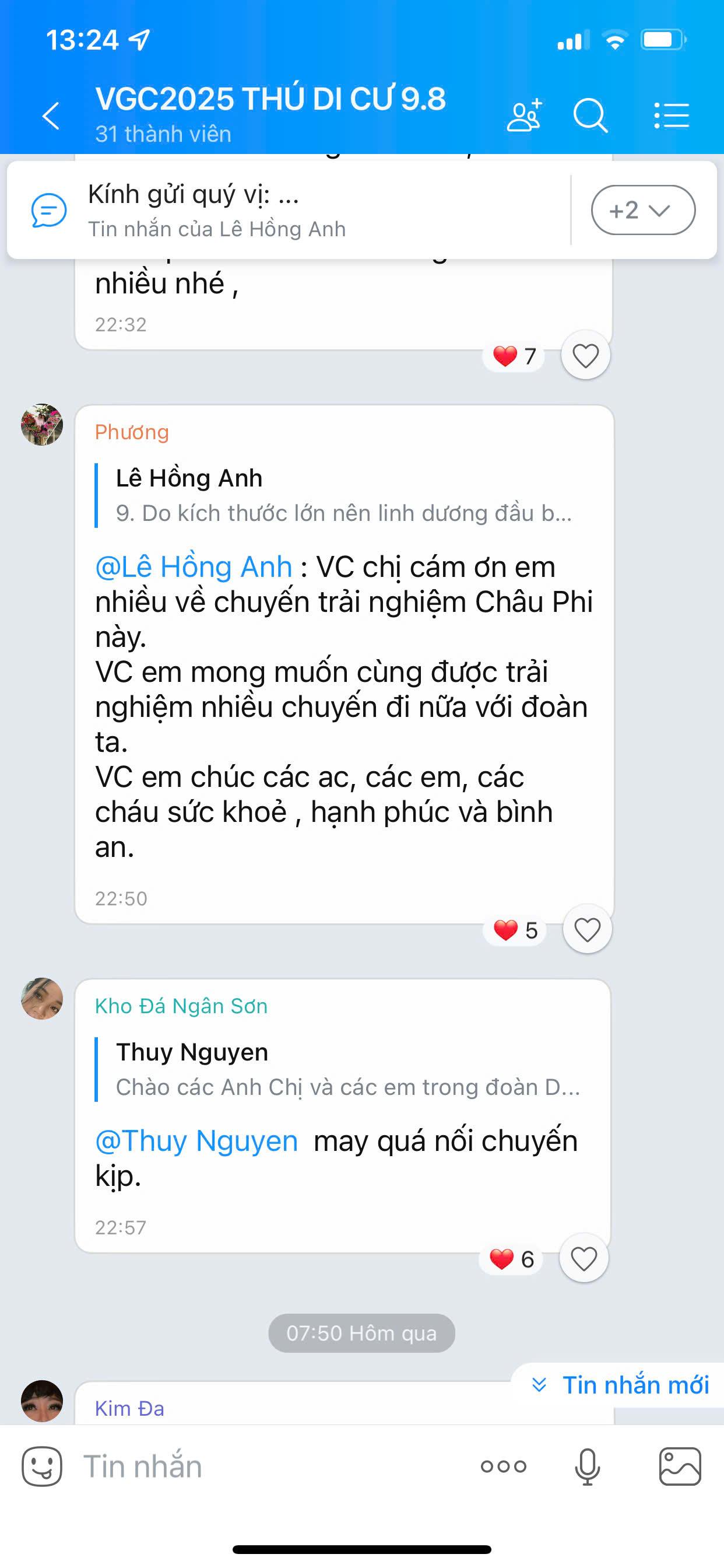Open the @Thuy Nguyen mention
The height and width of the screenshot is (1568, 724).
pyautogui.click(x=196, y=1140)
